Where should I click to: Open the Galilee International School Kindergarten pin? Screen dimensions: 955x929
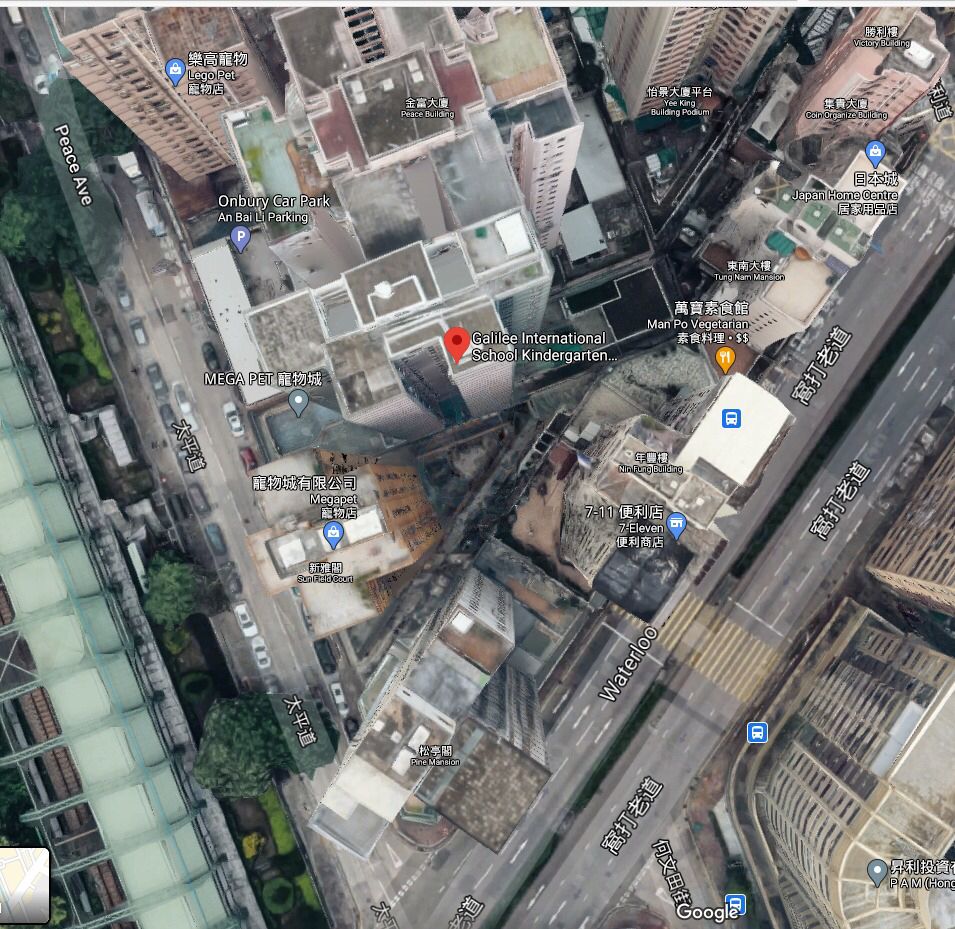pyautogui.click(x=456, y=343)
